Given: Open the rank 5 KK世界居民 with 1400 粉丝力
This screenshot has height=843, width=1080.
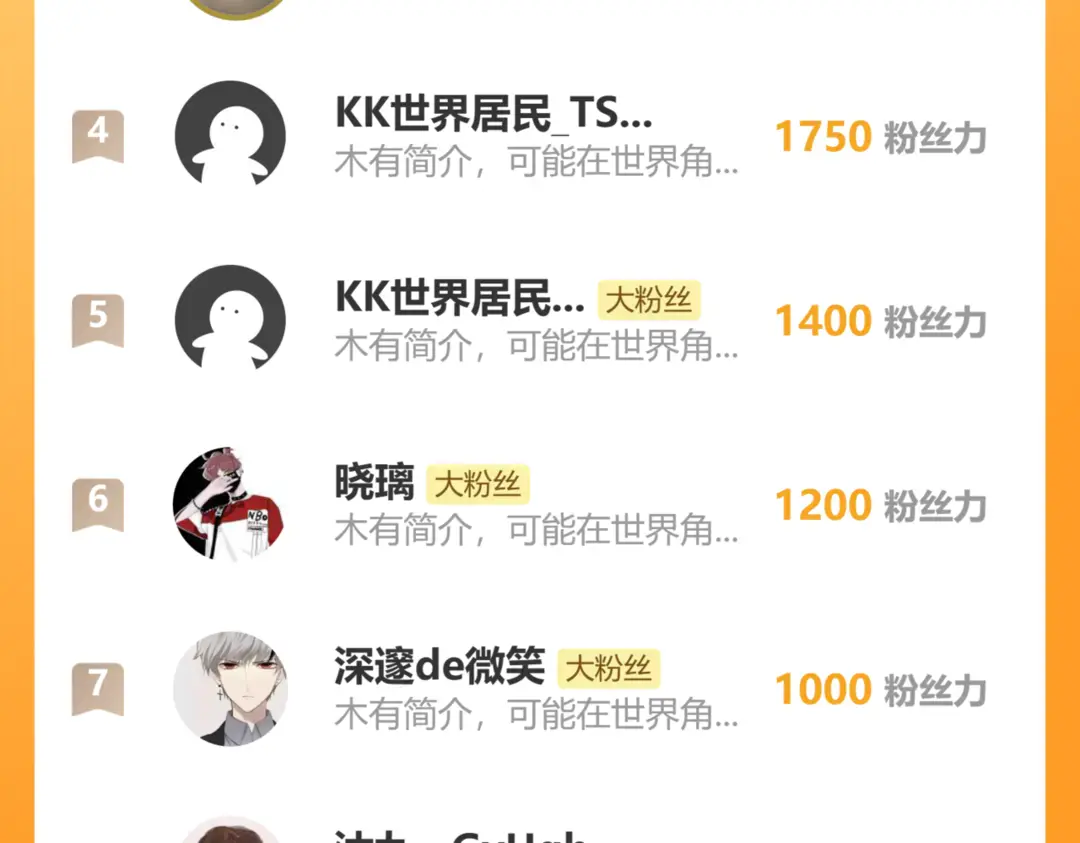Looking at the screenshot, I should (x=460, y=300).
